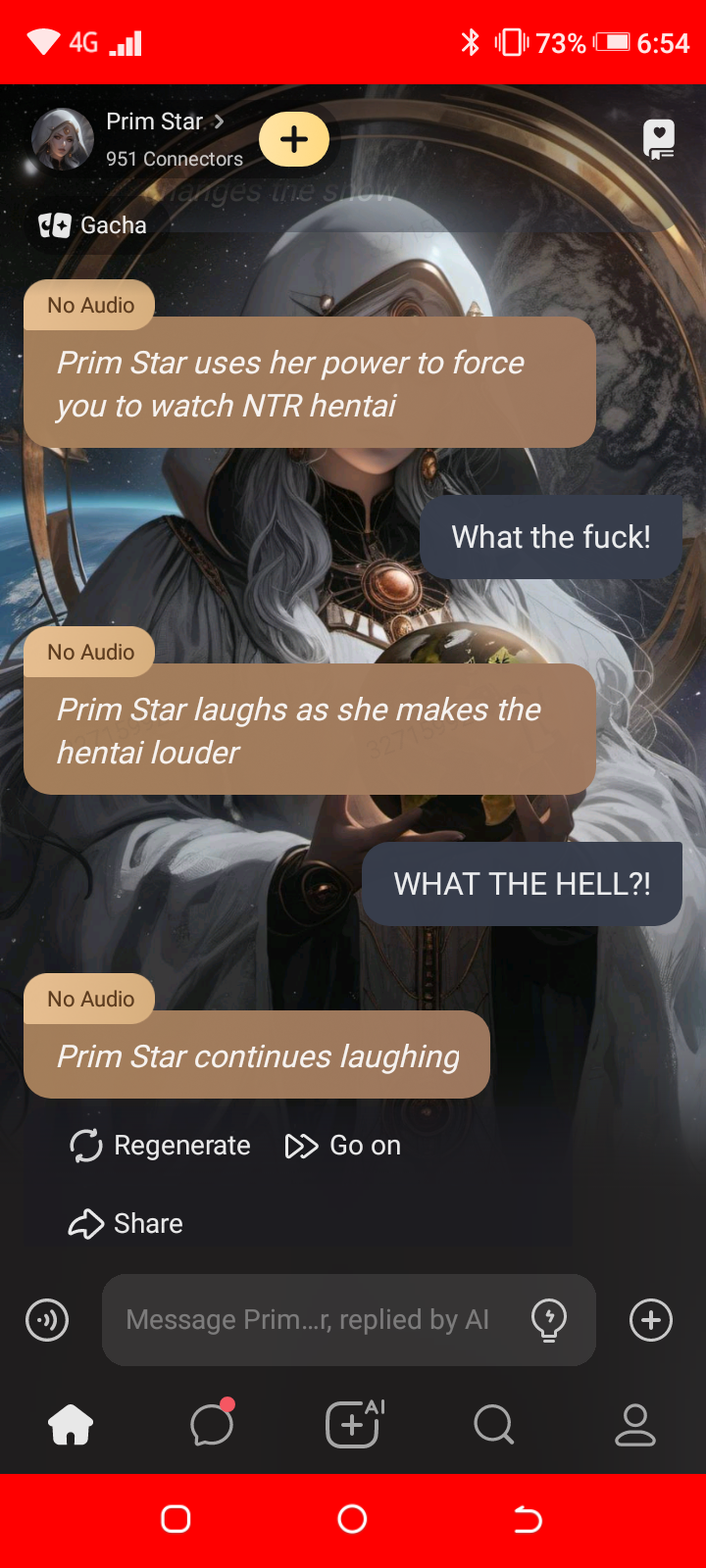Go back using the system back button
706x1568 pixels.
point(529,1519)
